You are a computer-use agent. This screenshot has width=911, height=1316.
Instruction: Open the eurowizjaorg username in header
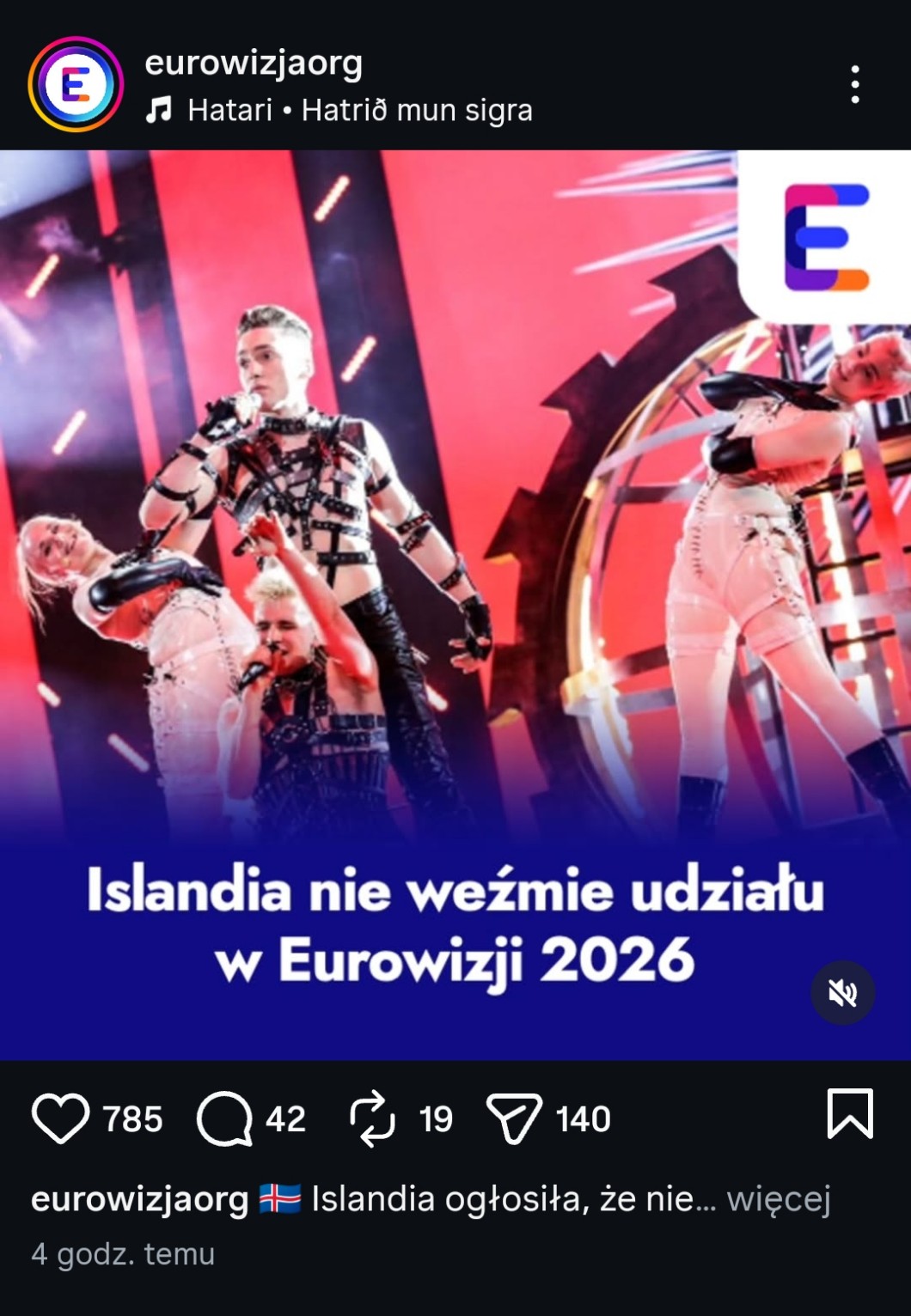pos(254,63)
